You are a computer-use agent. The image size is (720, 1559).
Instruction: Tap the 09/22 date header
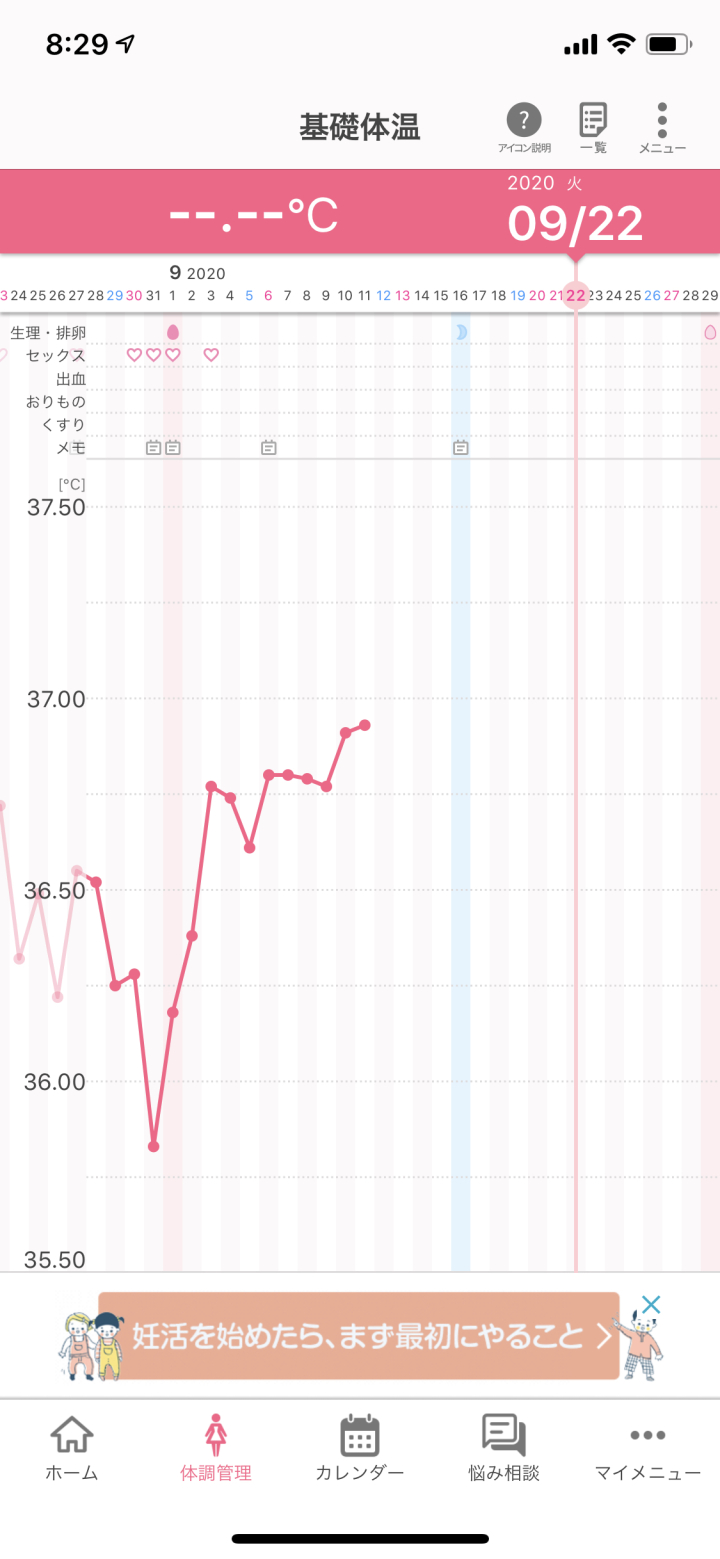tap(575, 222)
